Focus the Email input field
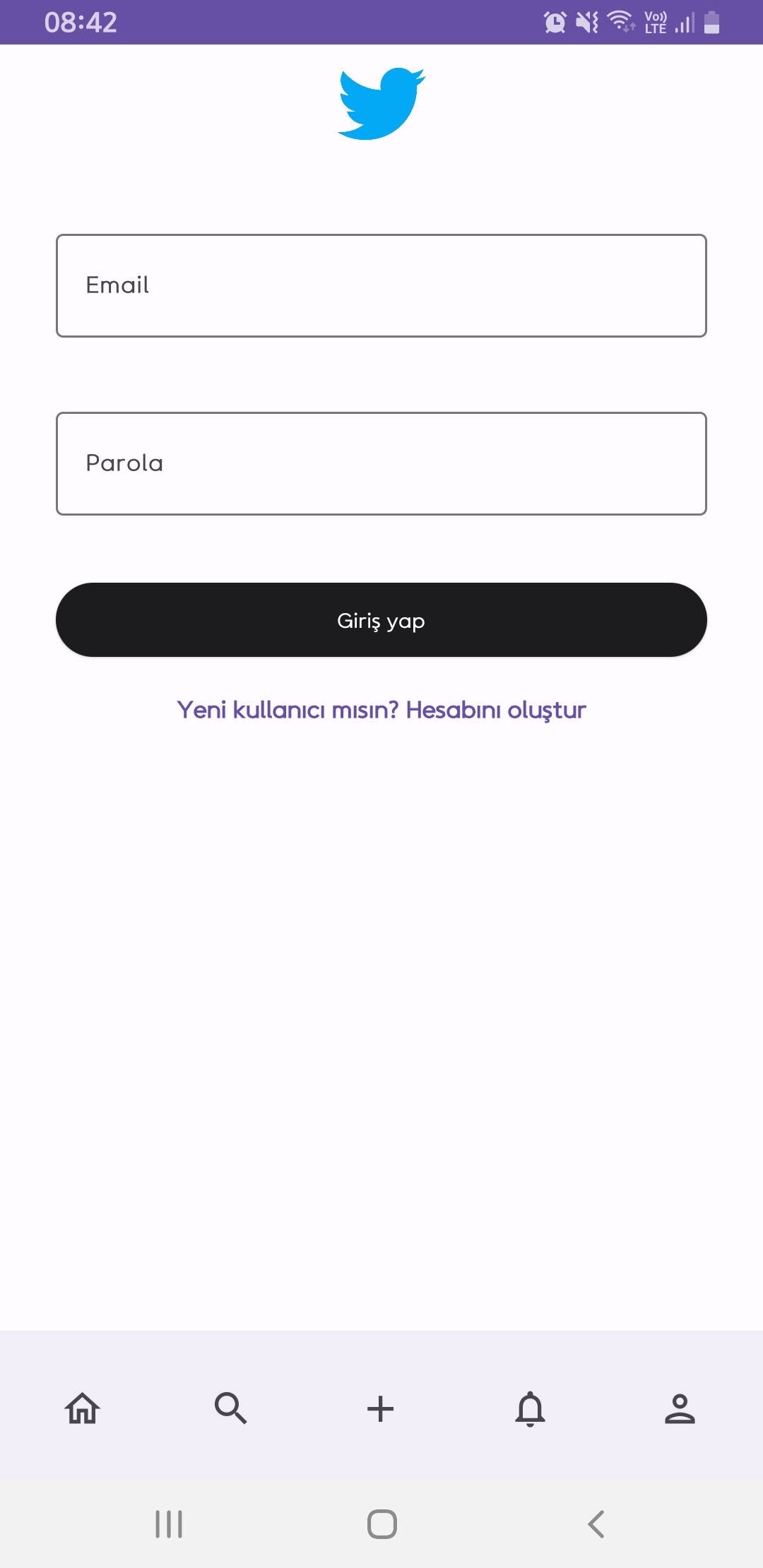763x1568 pixels. coord(381,285)
